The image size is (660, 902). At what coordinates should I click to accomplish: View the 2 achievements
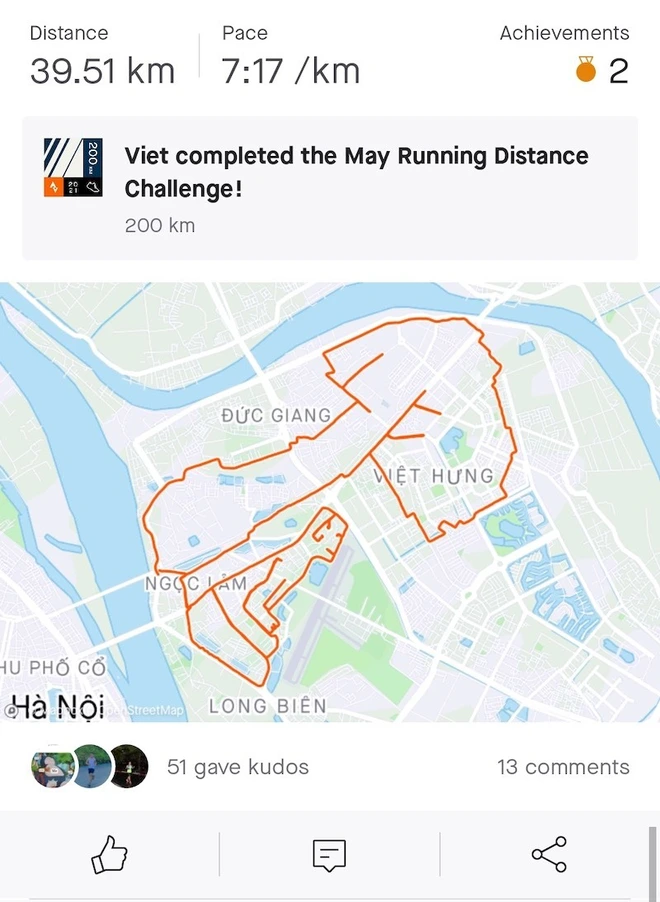coord(604,70)
